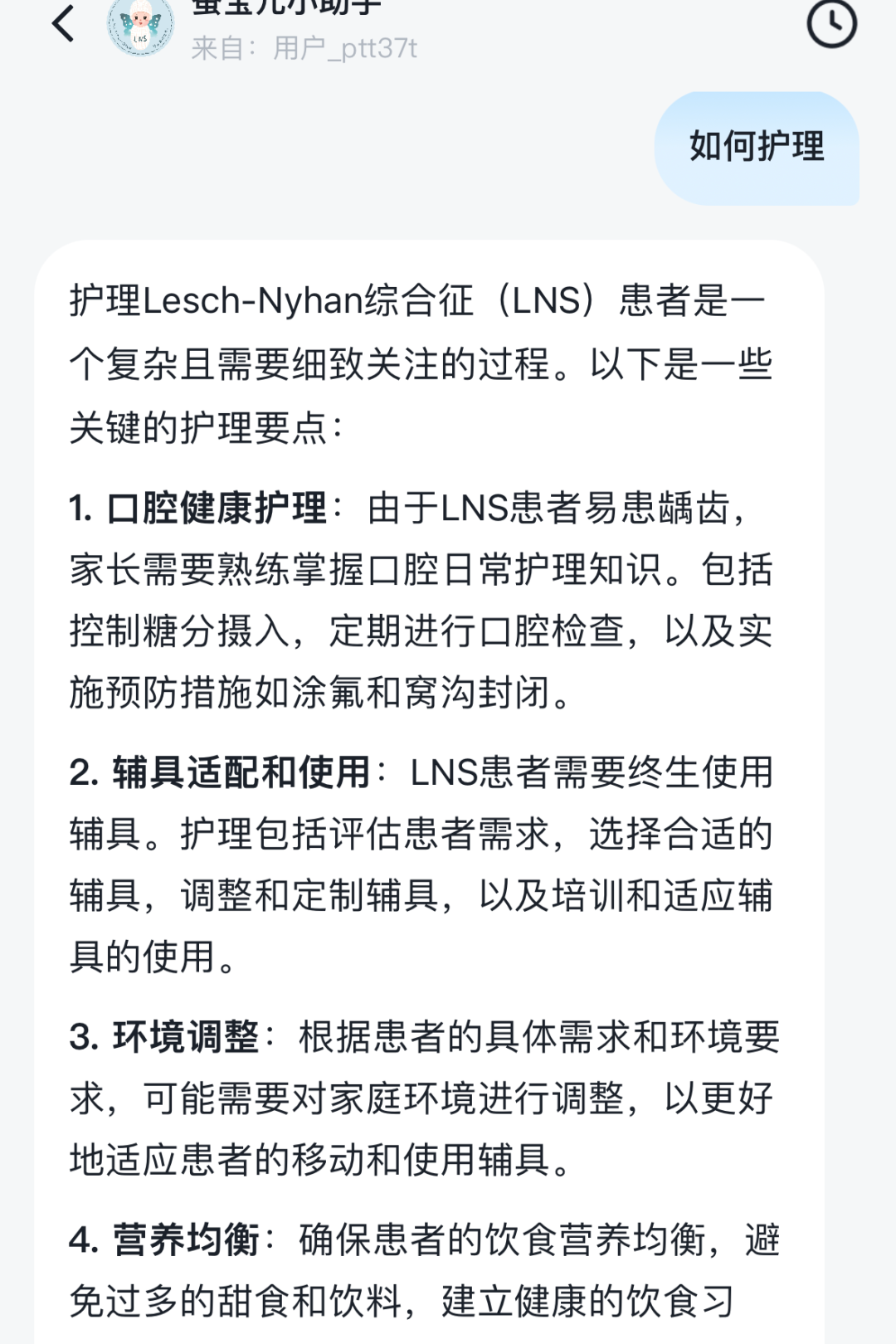Open chat history clock icon

coord(831,23)
